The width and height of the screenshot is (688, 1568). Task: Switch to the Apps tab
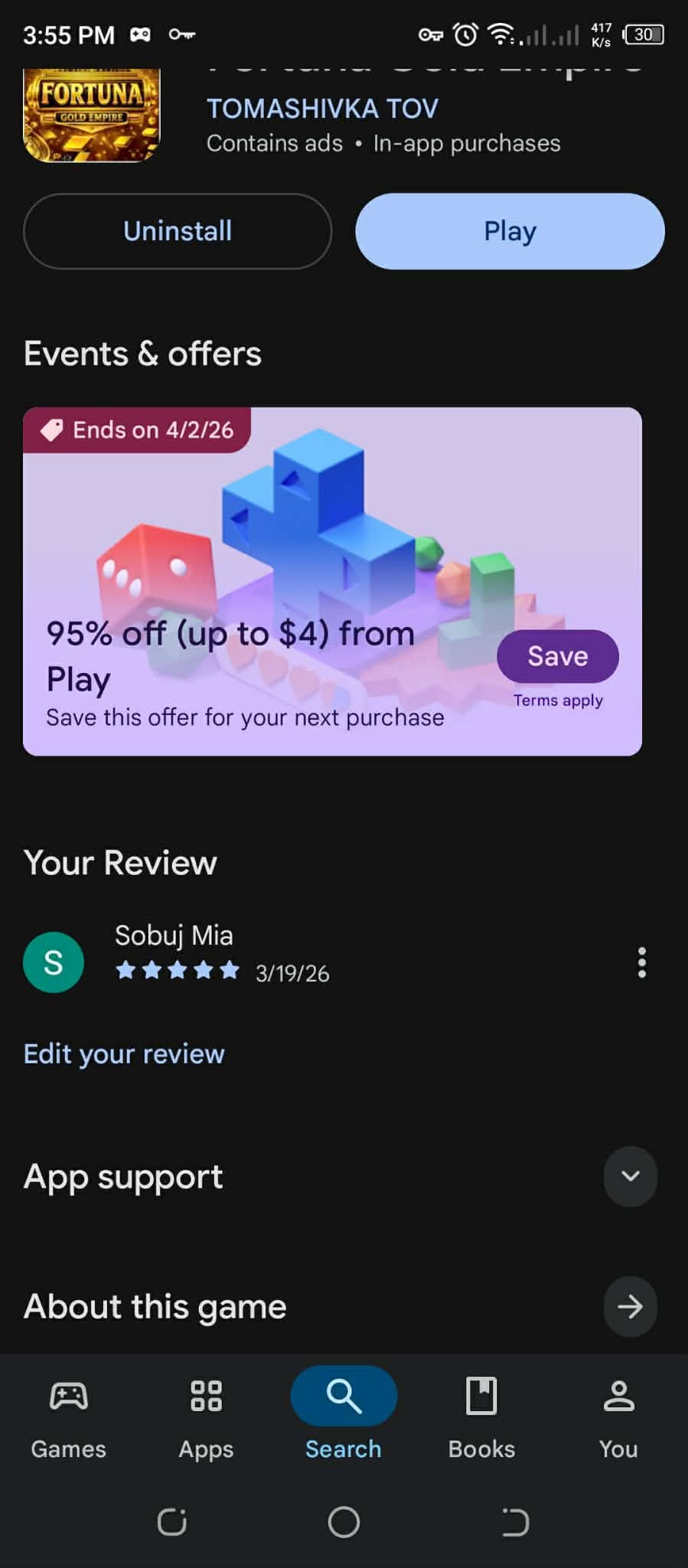[x=206, y=1416]
